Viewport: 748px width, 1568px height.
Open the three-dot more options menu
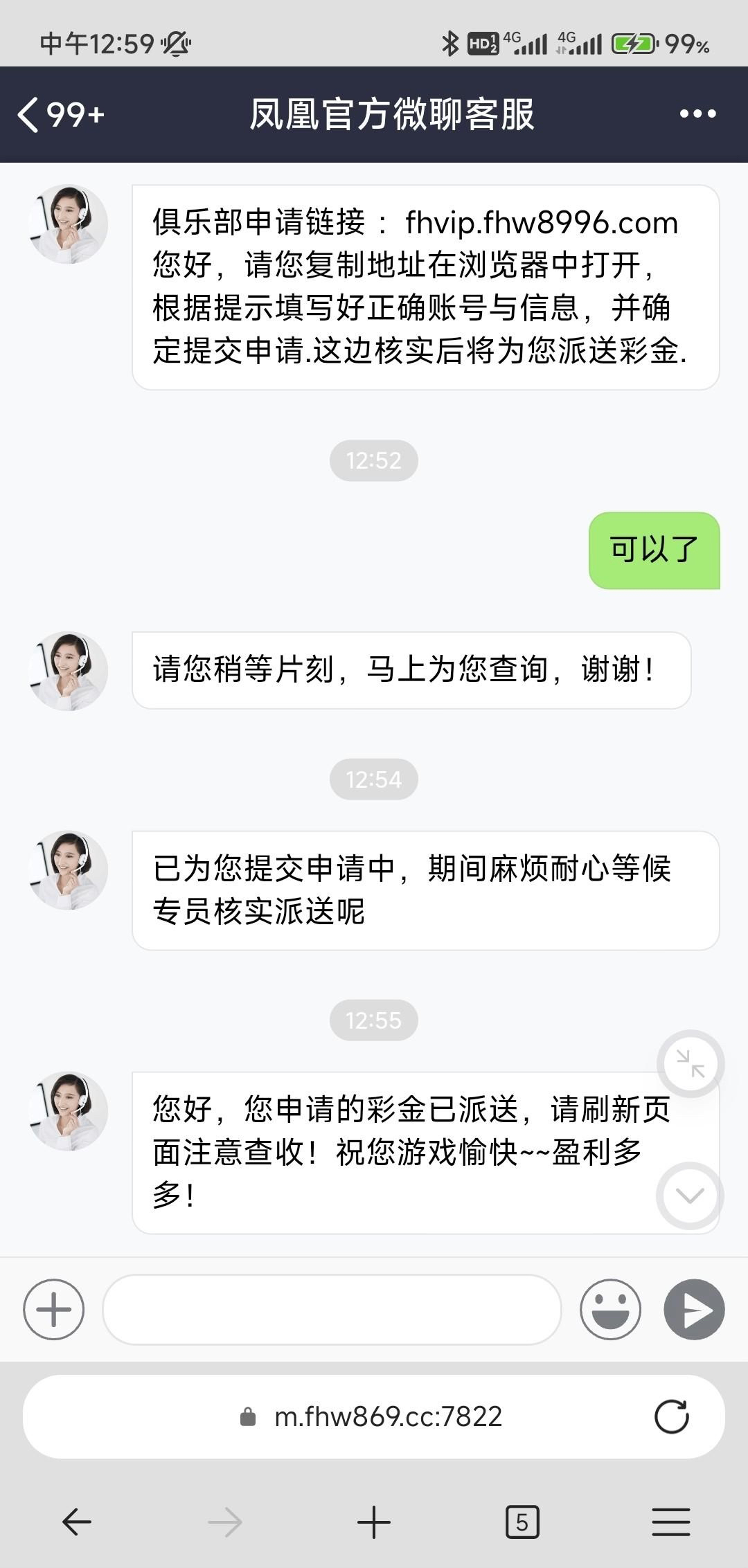[697, 114]
